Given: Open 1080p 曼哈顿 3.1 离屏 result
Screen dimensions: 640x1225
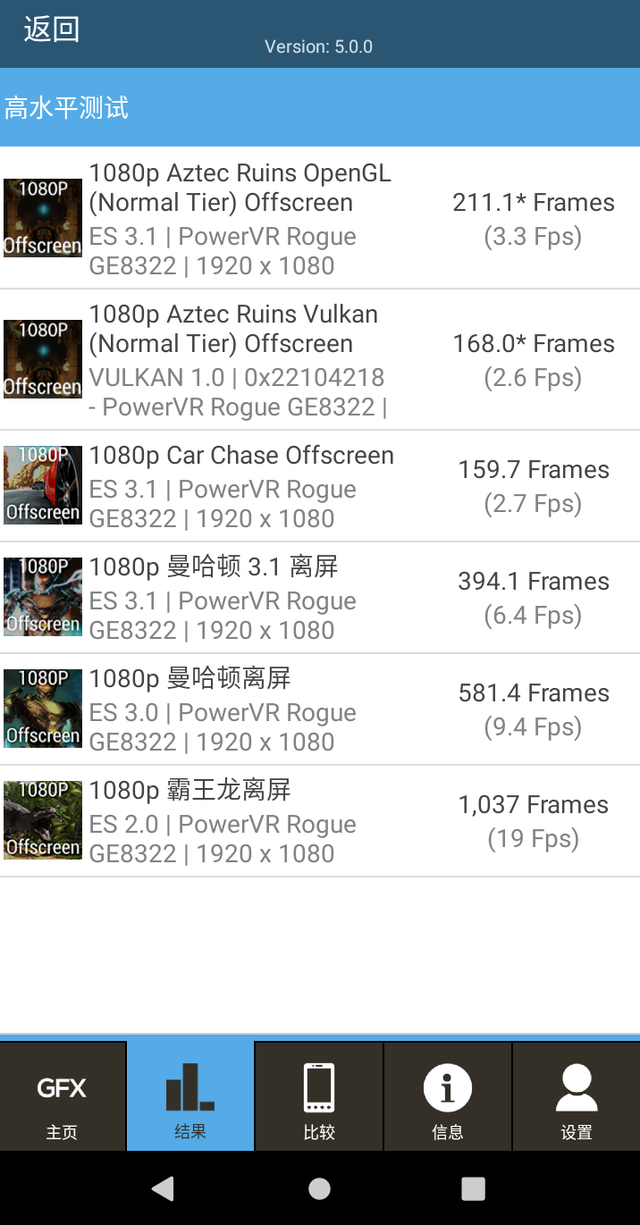Looking at the screenshot, I should click(320, 598).
